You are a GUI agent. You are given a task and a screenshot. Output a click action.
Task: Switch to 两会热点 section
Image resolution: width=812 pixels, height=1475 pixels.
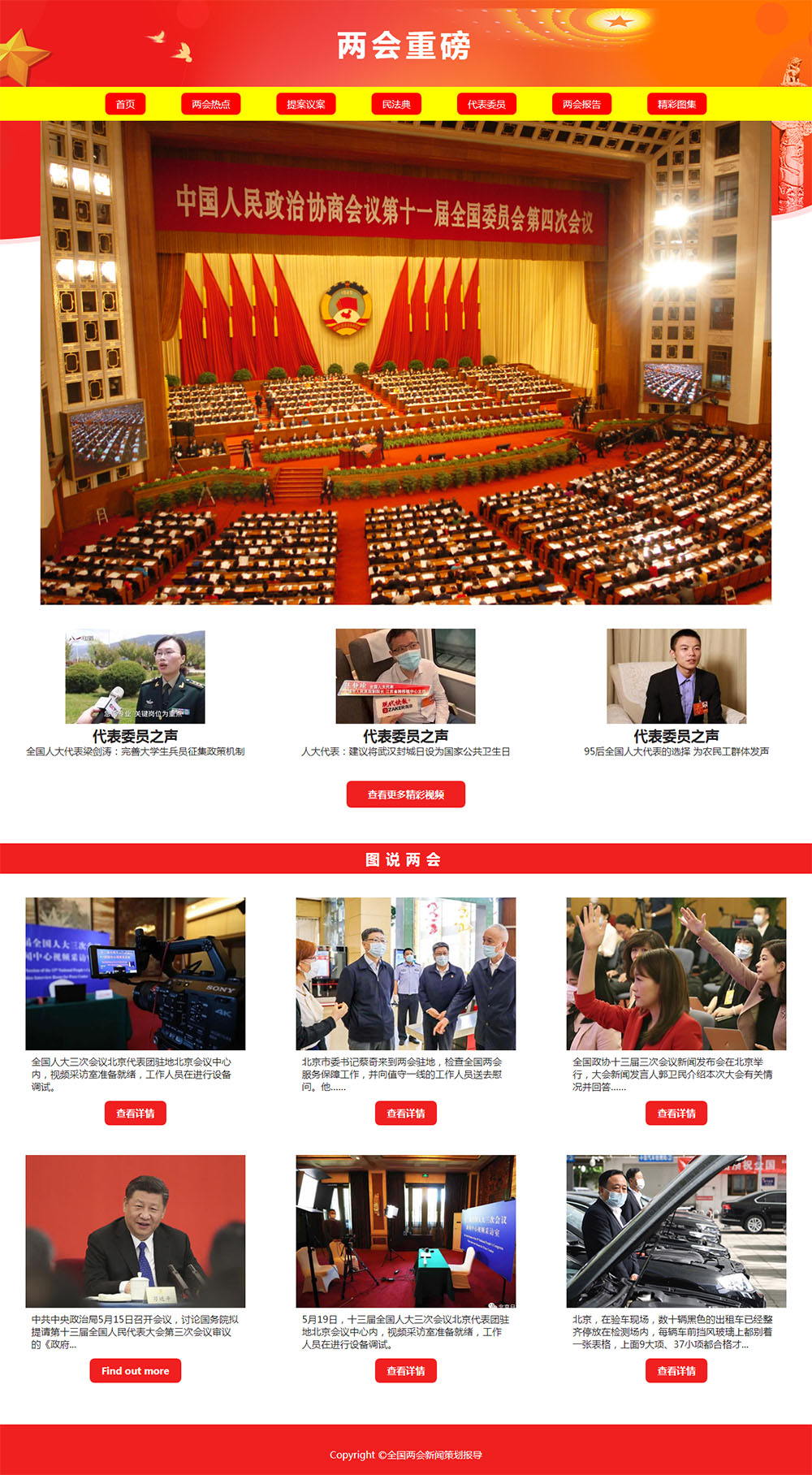click(x=210, y=104)
